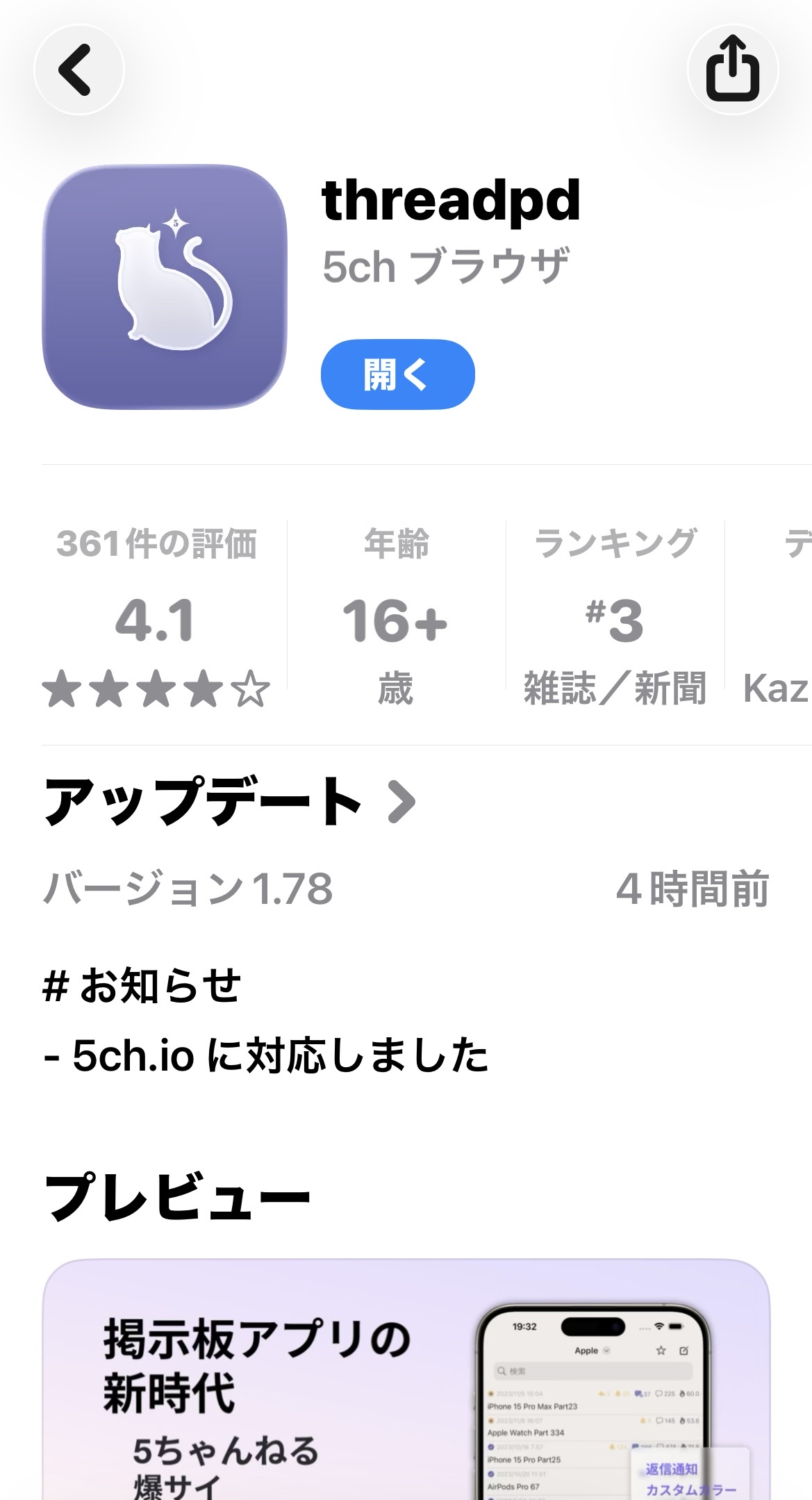Open the アップデート version history
The image size is (812, 1500).
pos(229,802)
